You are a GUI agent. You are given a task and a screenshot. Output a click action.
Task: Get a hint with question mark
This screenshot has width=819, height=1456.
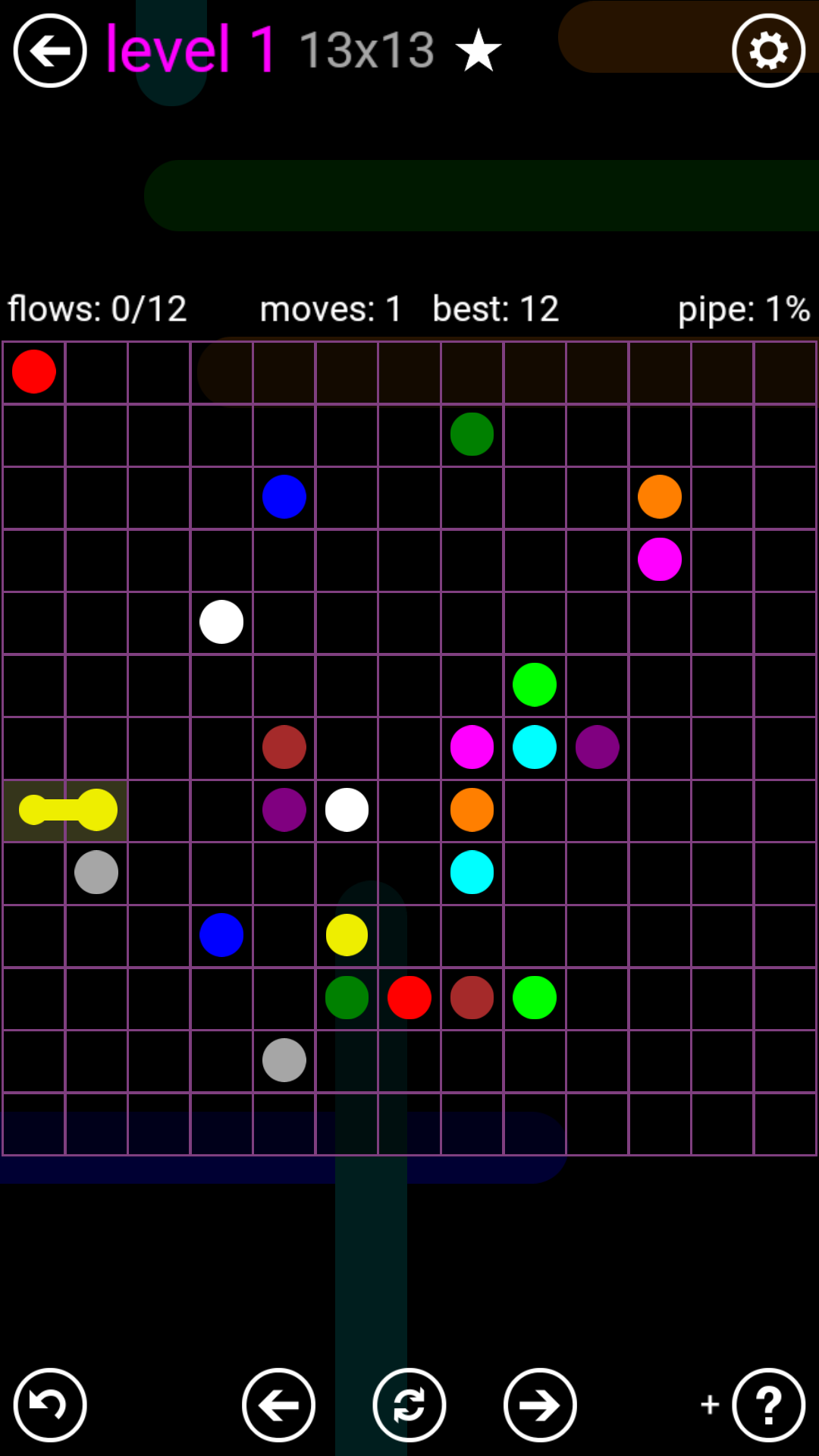pos(768,1405)
